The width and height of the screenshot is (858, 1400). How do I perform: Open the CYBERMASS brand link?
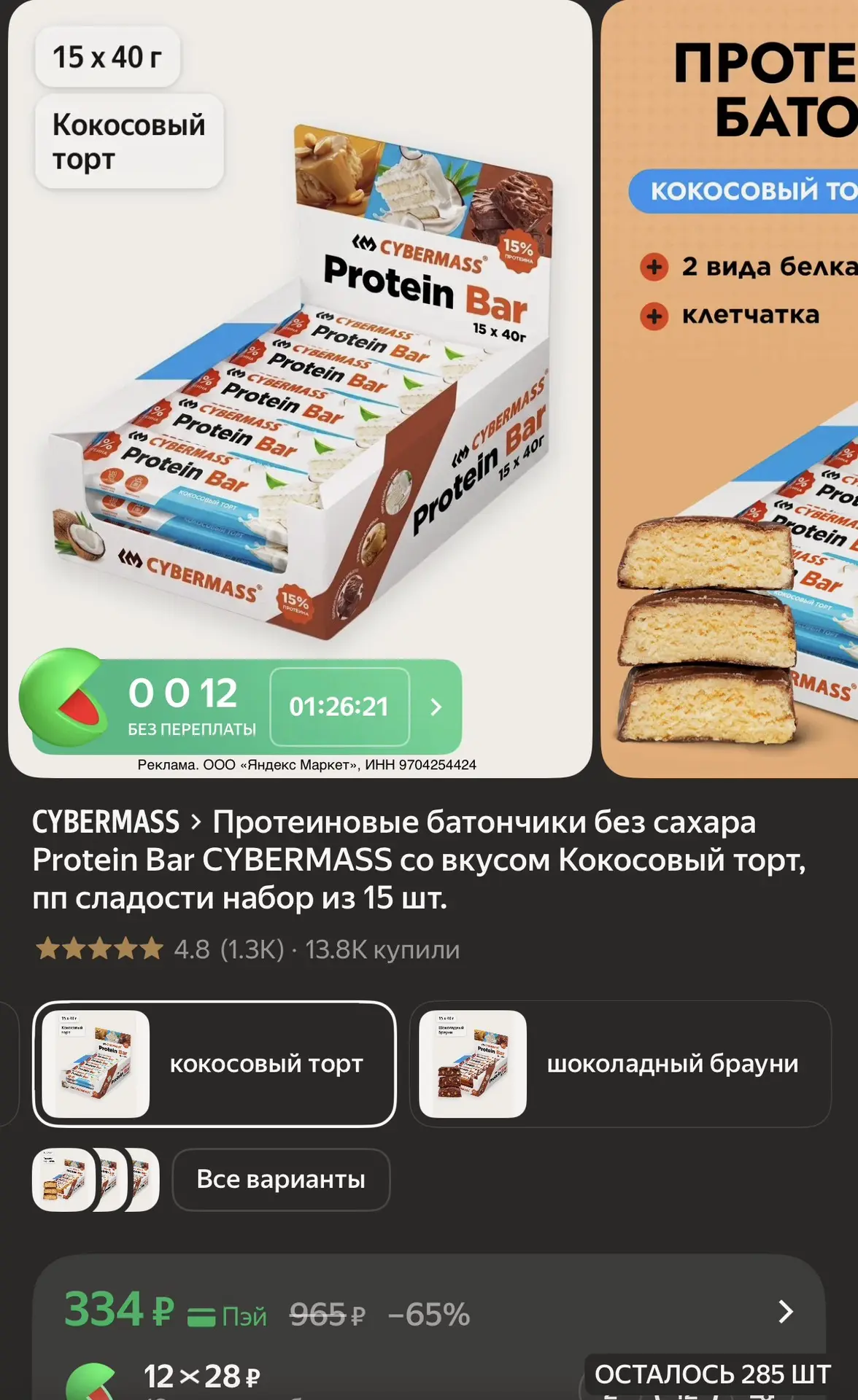pyautogui.click(x=106, y=822)
